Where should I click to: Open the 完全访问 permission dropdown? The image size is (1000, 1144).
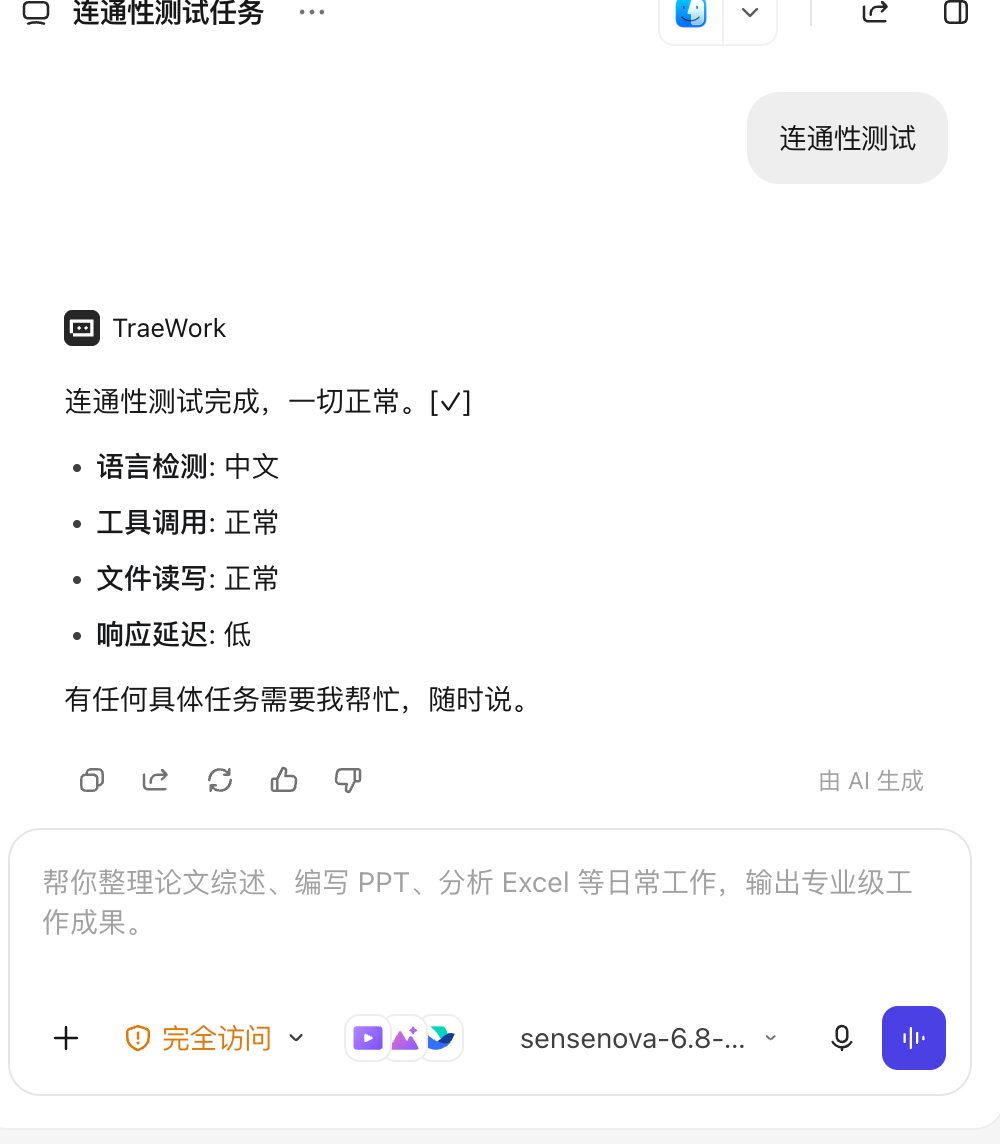point(214,1038)
